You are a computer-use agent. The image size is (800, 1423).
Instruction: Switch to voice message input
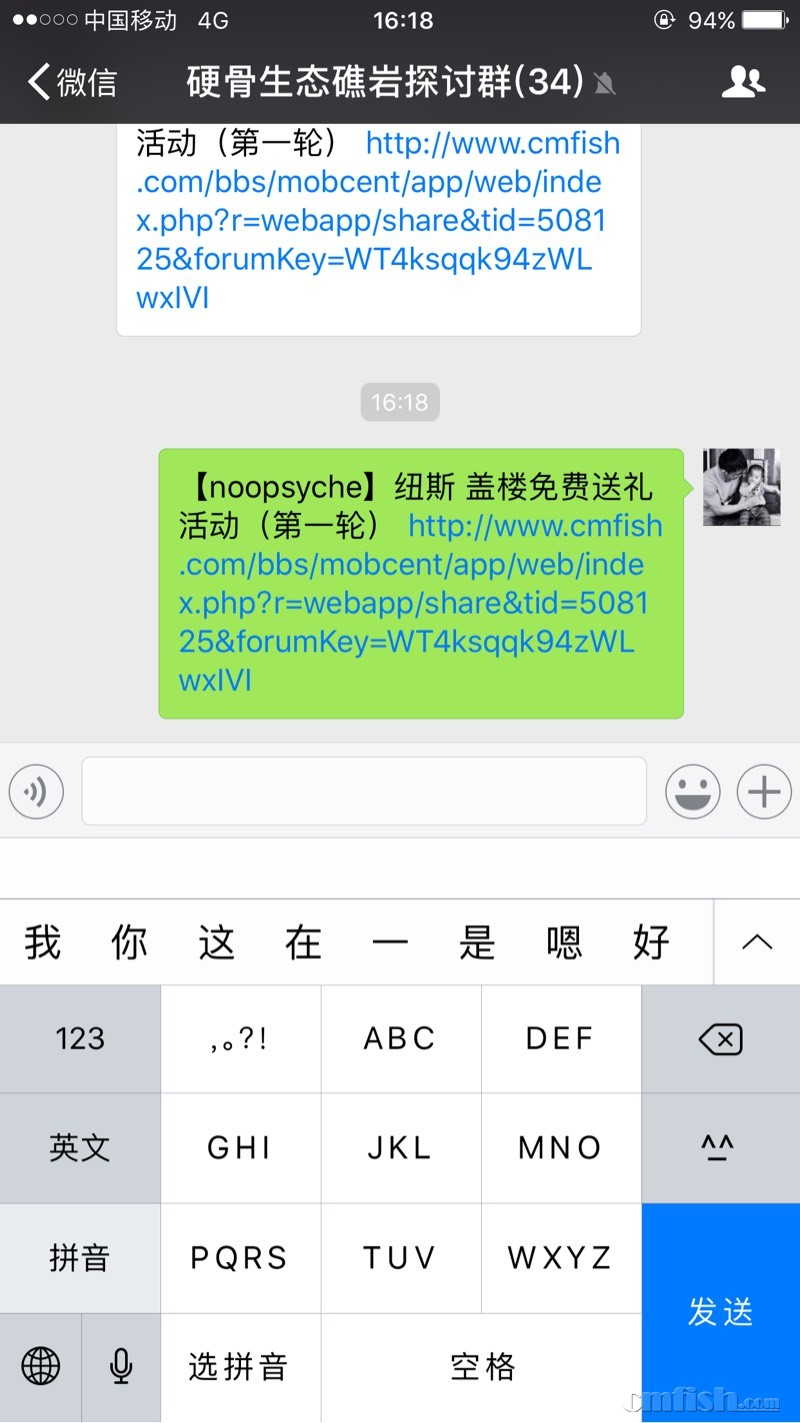[x=36, y=792]
